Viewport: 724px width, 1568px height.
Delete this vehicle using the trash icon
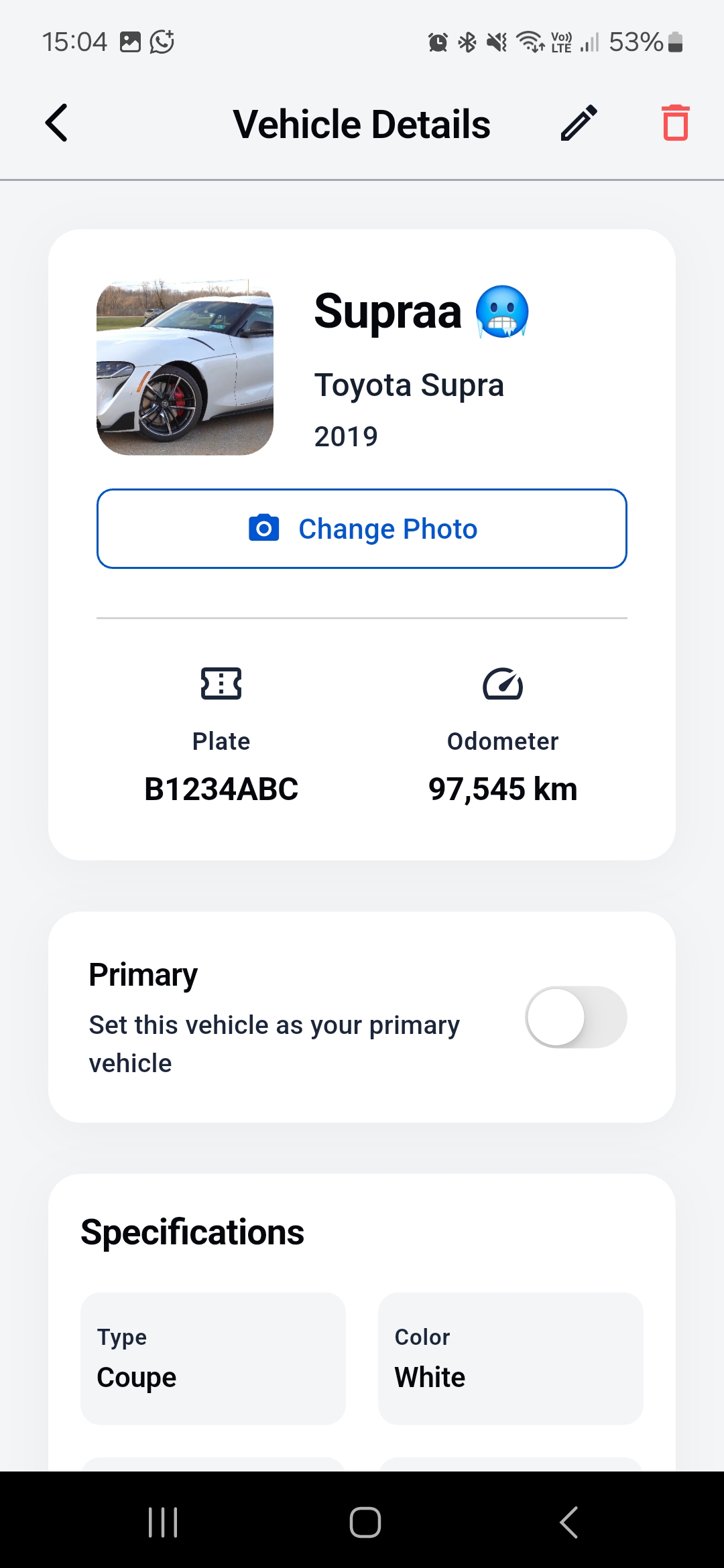(676, 123)
